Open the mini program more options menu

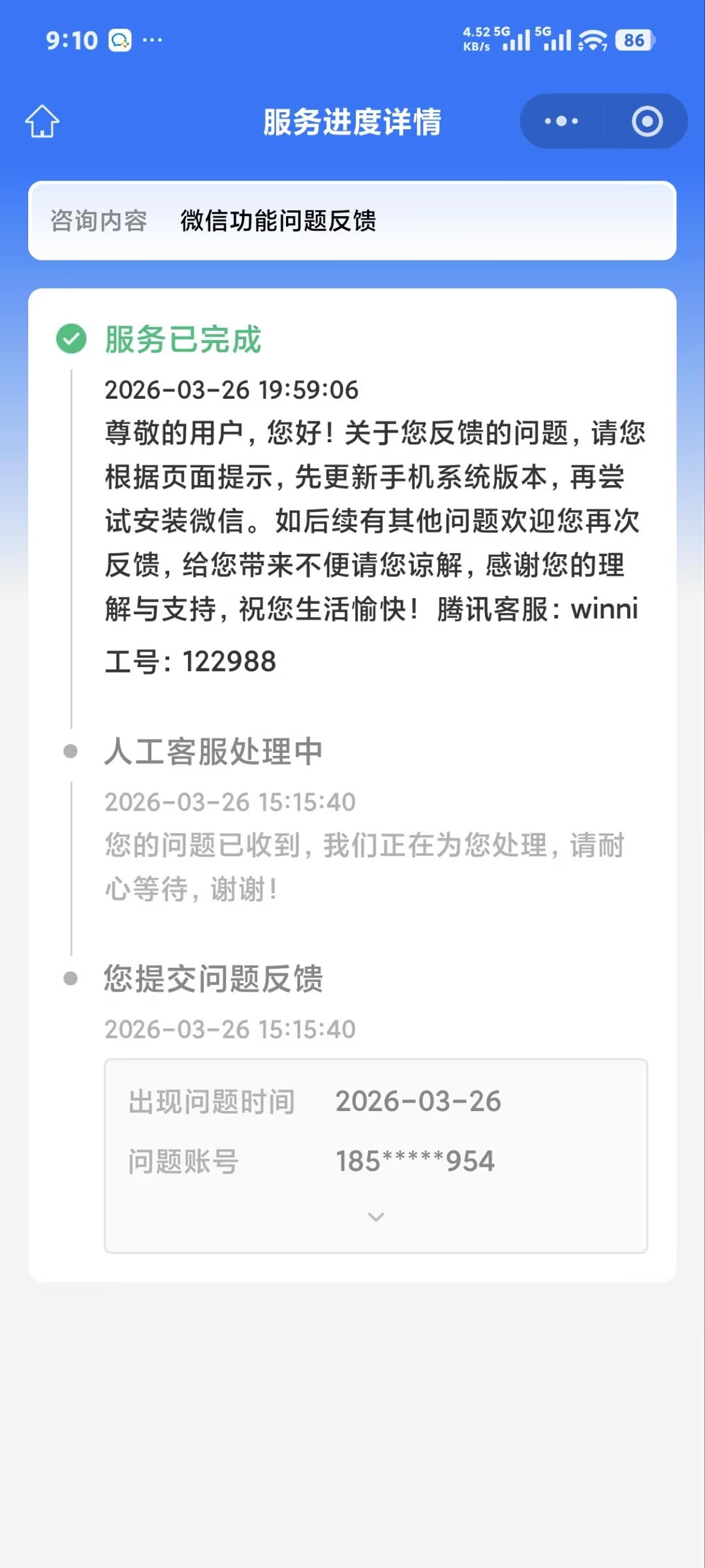[561, 121]
